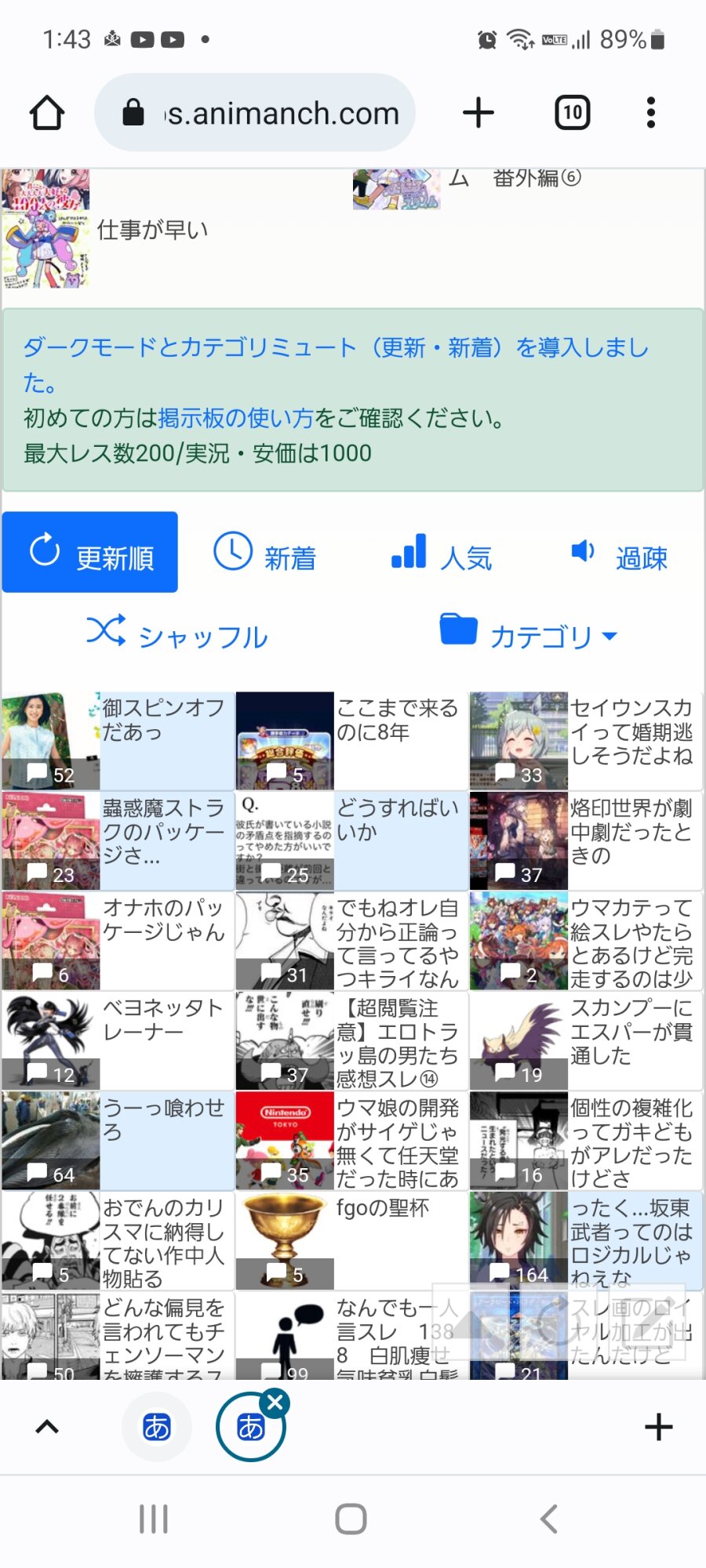The image size is (706, 1568).
Task: Open the thread fgoの聖杯
Action: click(351, 1240)
